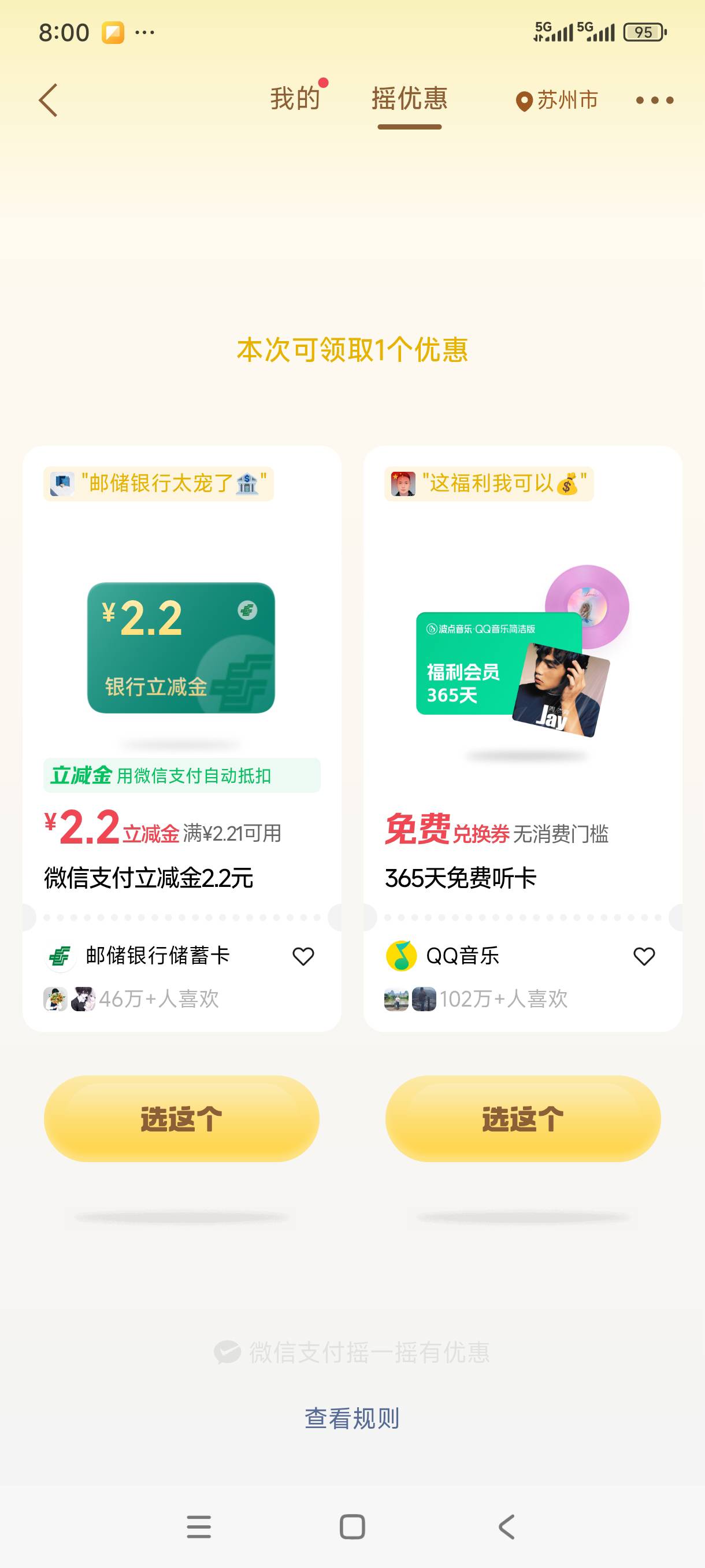705x1568 pixels.
Task: Open the system recent apps menu
Action: click(x=199, y=1526)
